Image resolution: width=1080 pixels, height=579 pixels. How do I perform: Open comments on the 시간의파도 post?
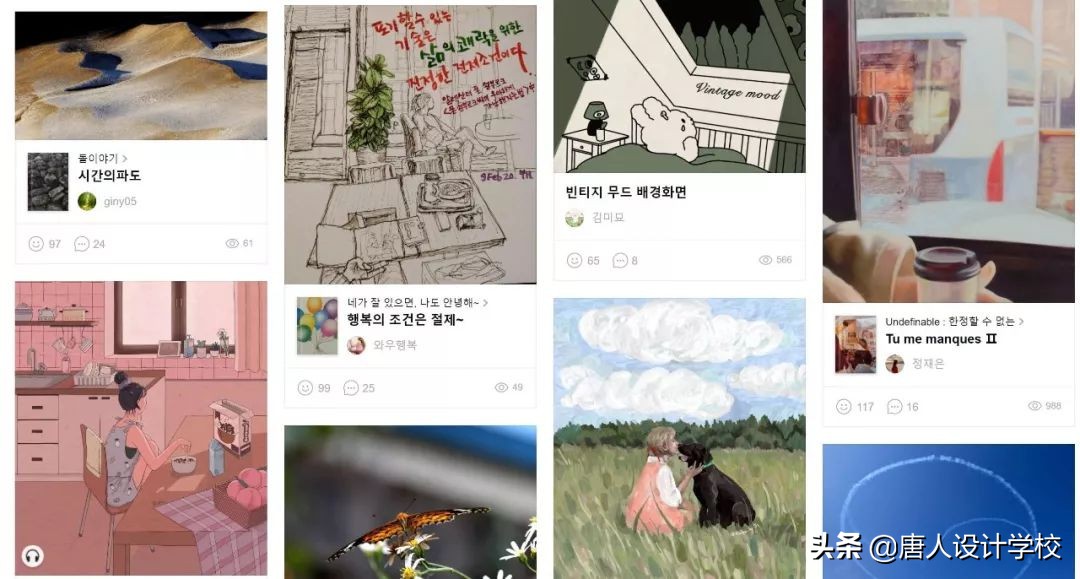(82, 243)
